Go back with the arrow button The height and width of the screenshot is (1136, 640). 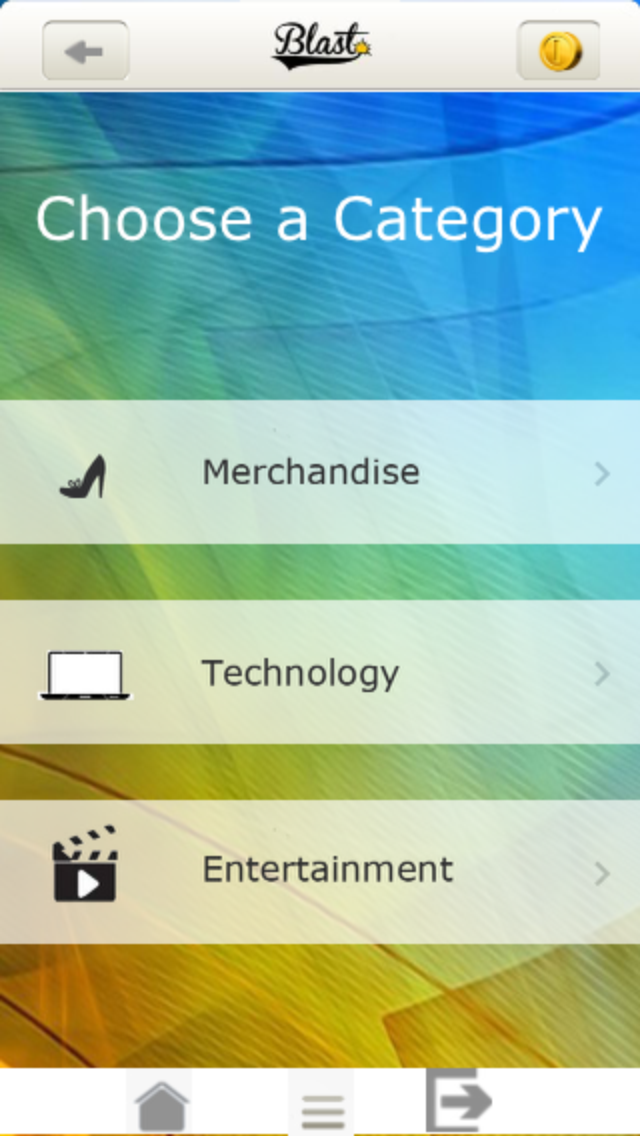pos(86,51)
